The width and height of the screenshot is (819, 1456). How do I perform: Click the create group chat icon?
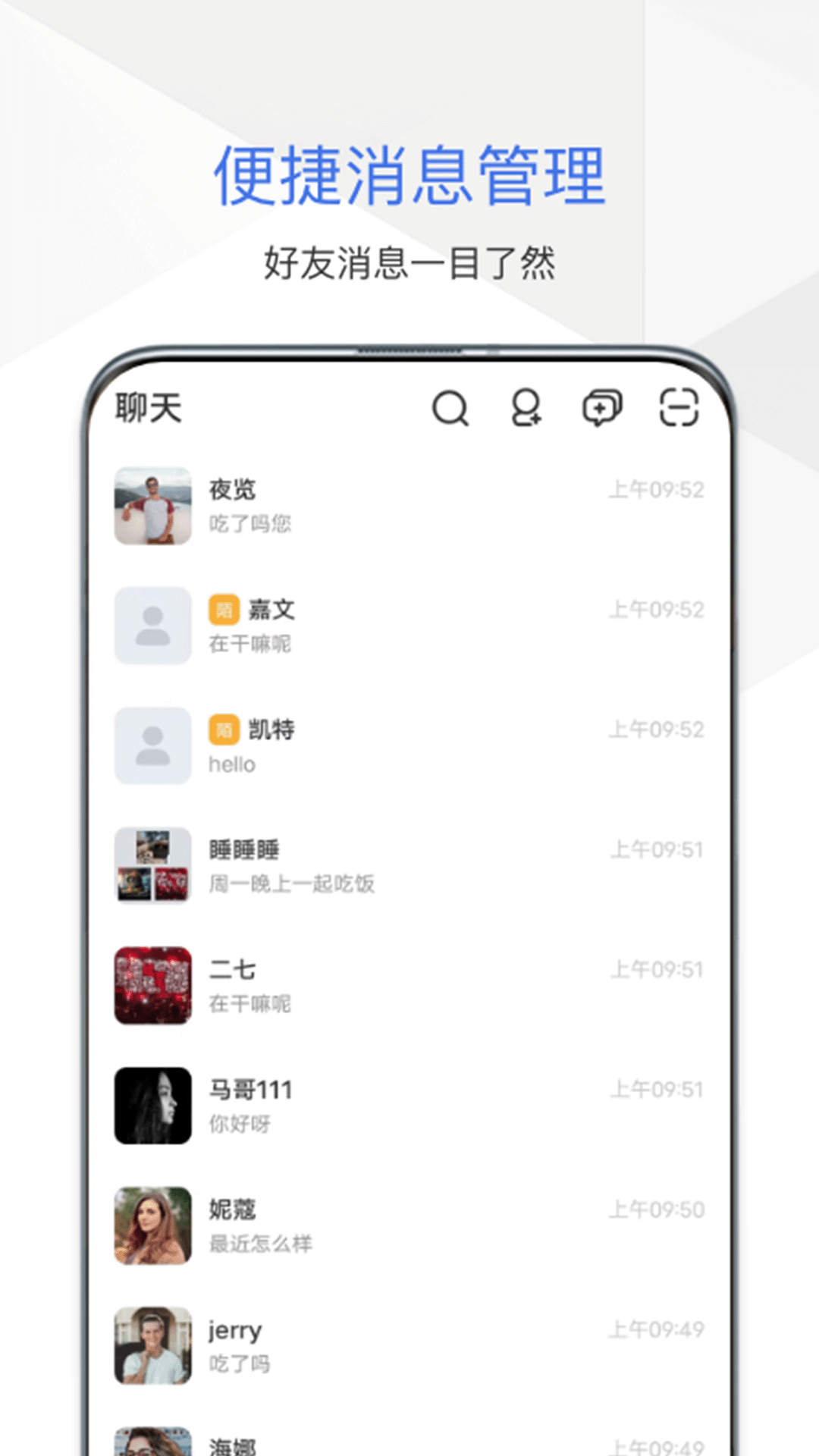pos(603,409)
